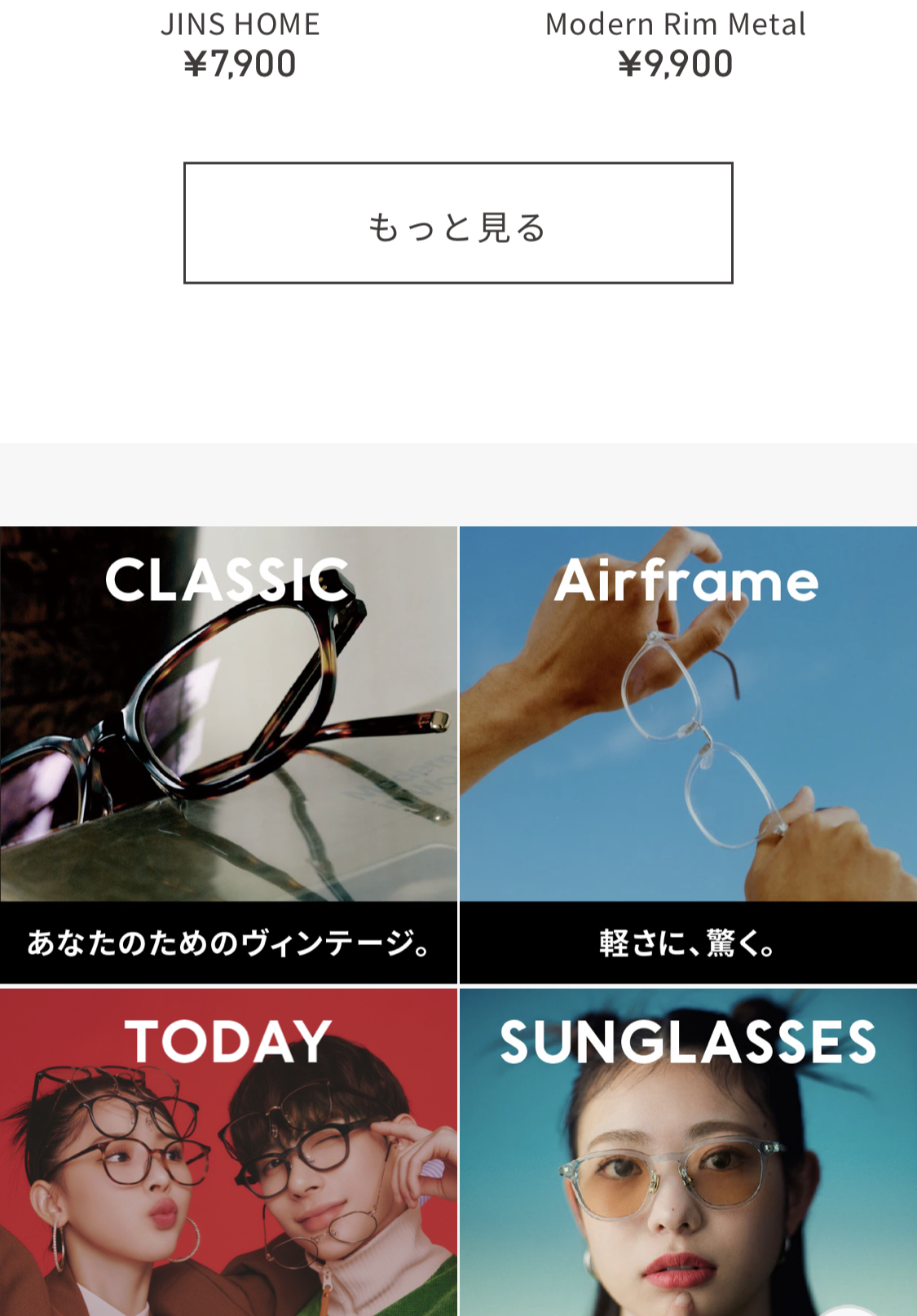Open the Airframe collection tile
Image resolution: width=917 pixels, height=1316 pixels.
point(688,754)
